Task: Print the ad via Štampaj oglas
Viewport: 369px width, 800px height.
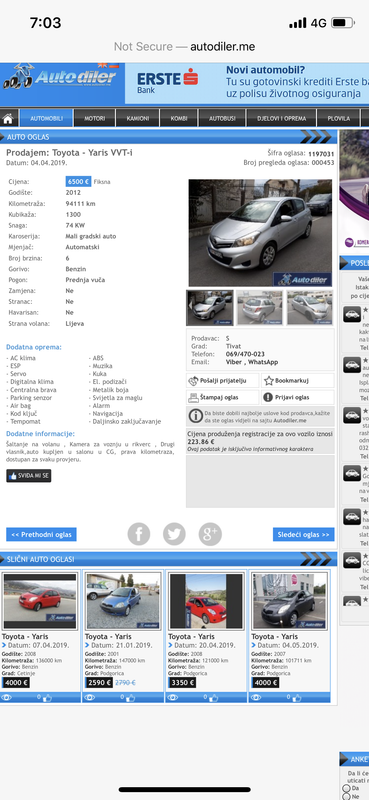Action: point(223,397)
